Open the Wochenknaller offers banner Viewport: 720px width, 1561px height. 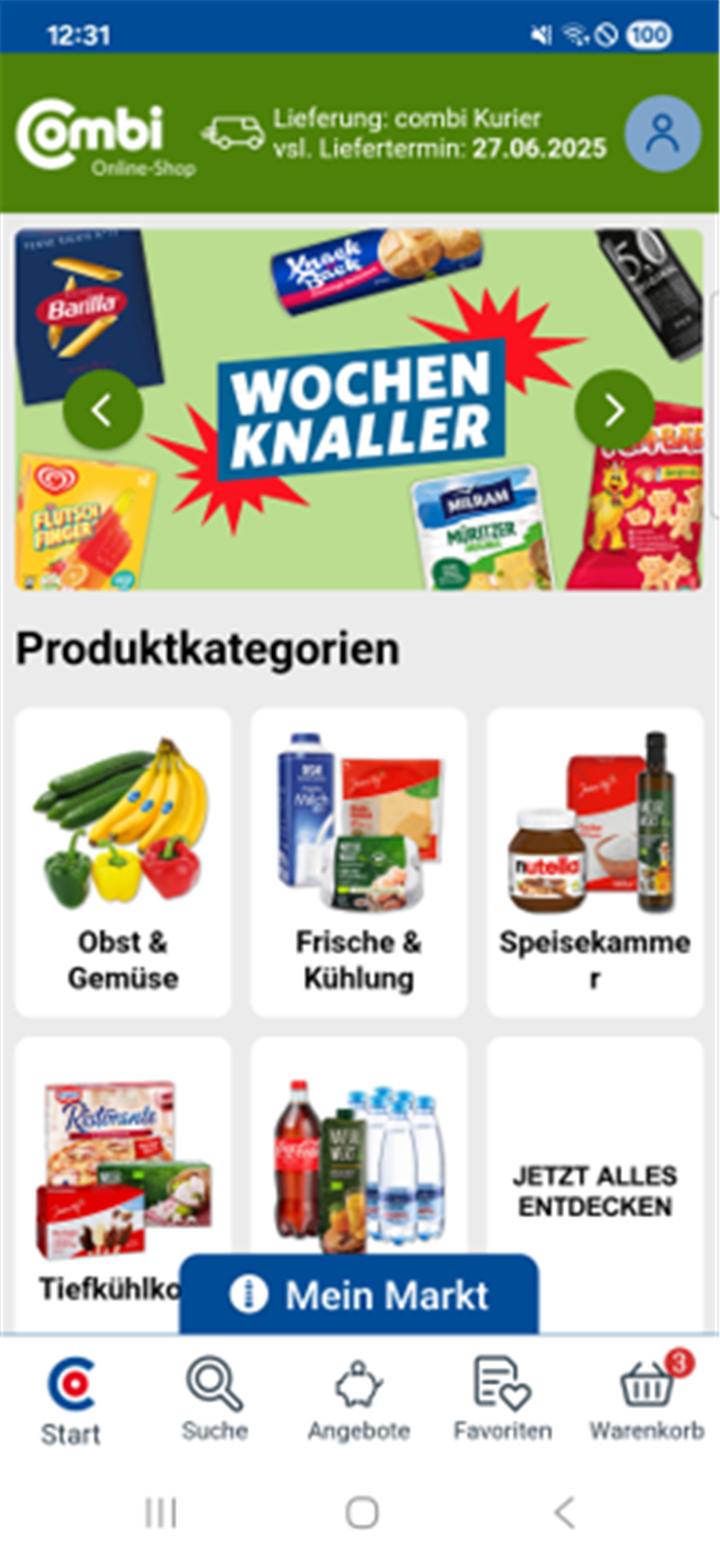click(359, 410)
